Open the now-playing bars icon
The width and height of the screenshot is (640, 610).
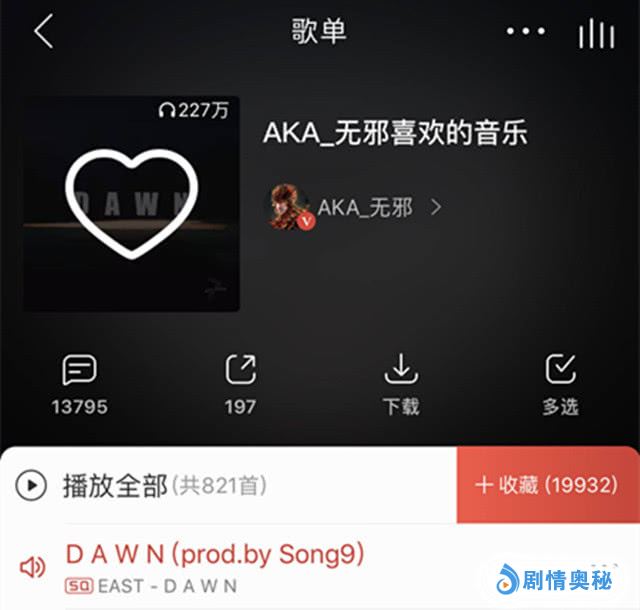click(x=596, y=34)
